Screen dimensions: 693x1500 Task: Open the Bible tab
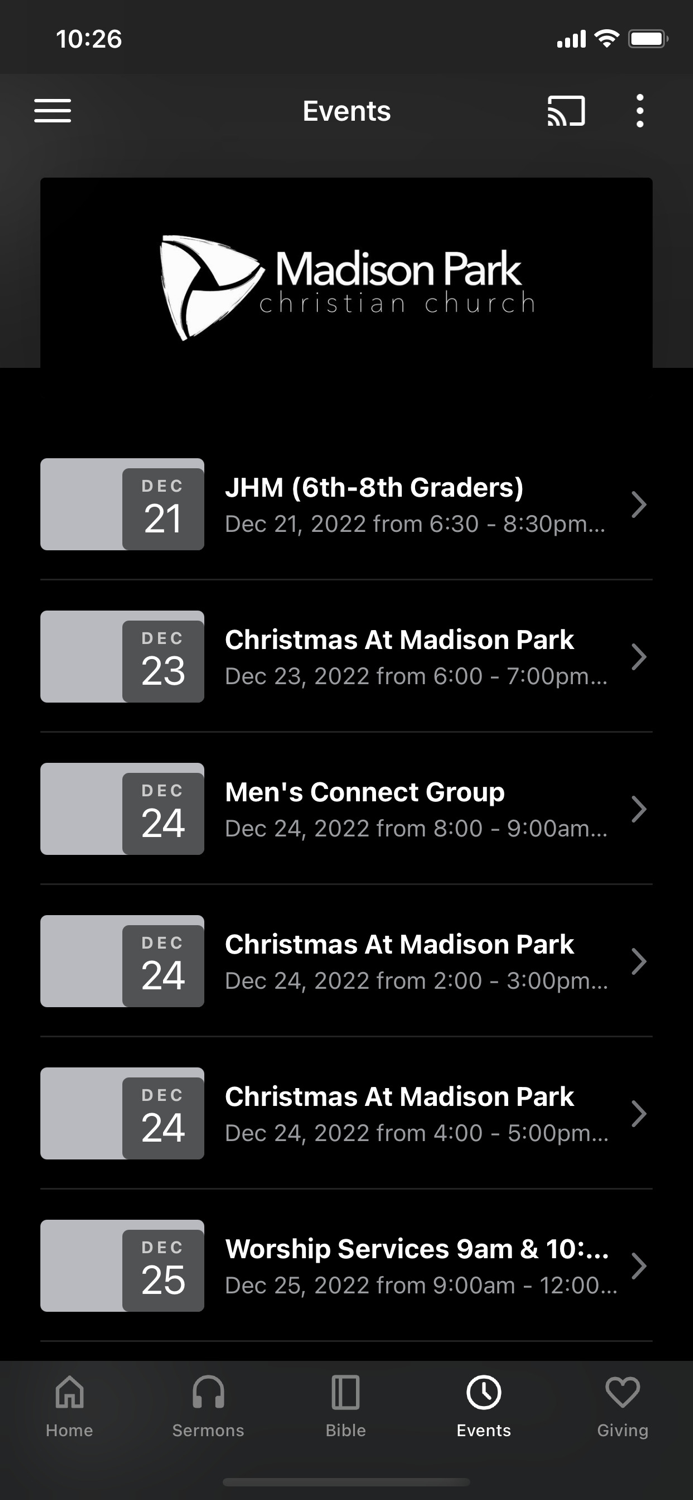[346, 1406]
